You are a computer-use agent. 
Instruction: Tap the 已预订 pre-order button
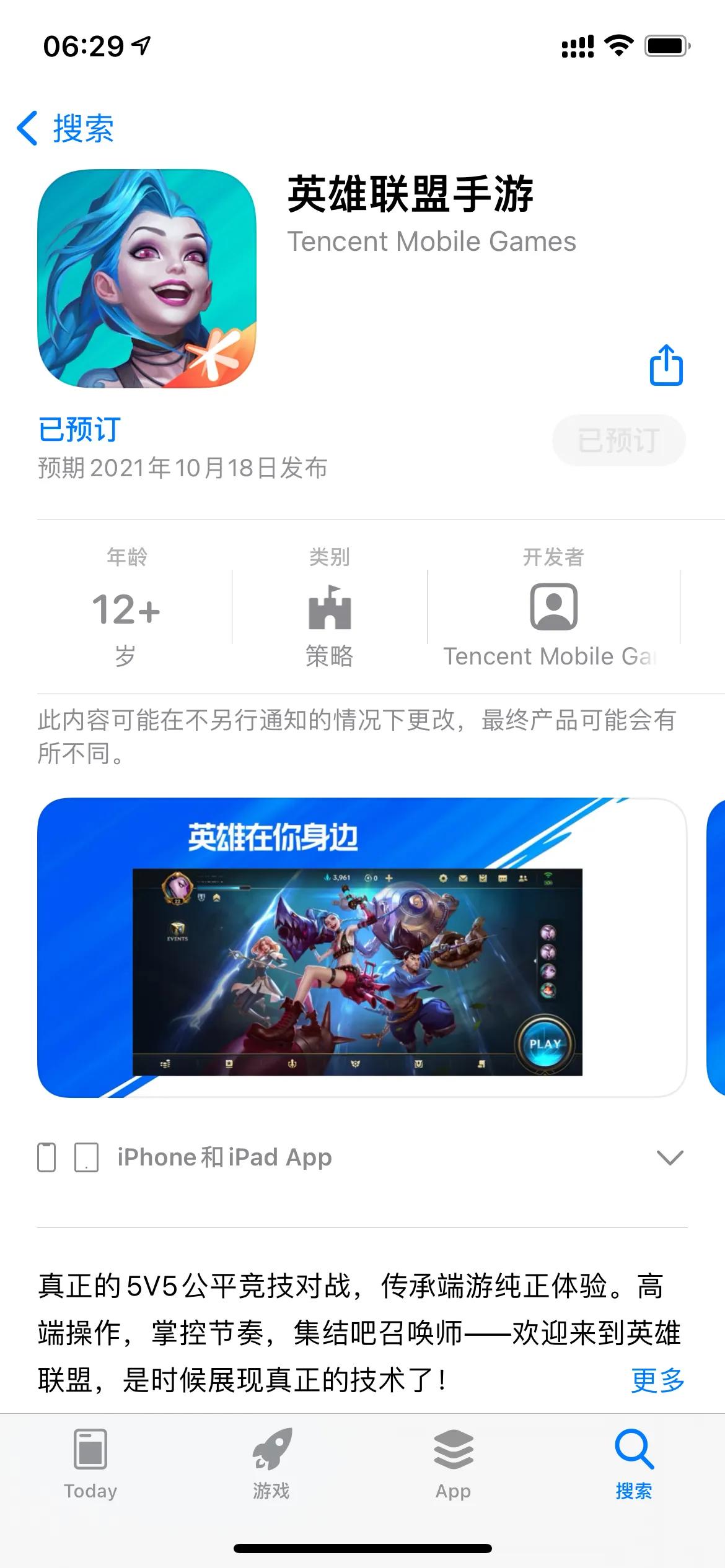pos(618,440)
